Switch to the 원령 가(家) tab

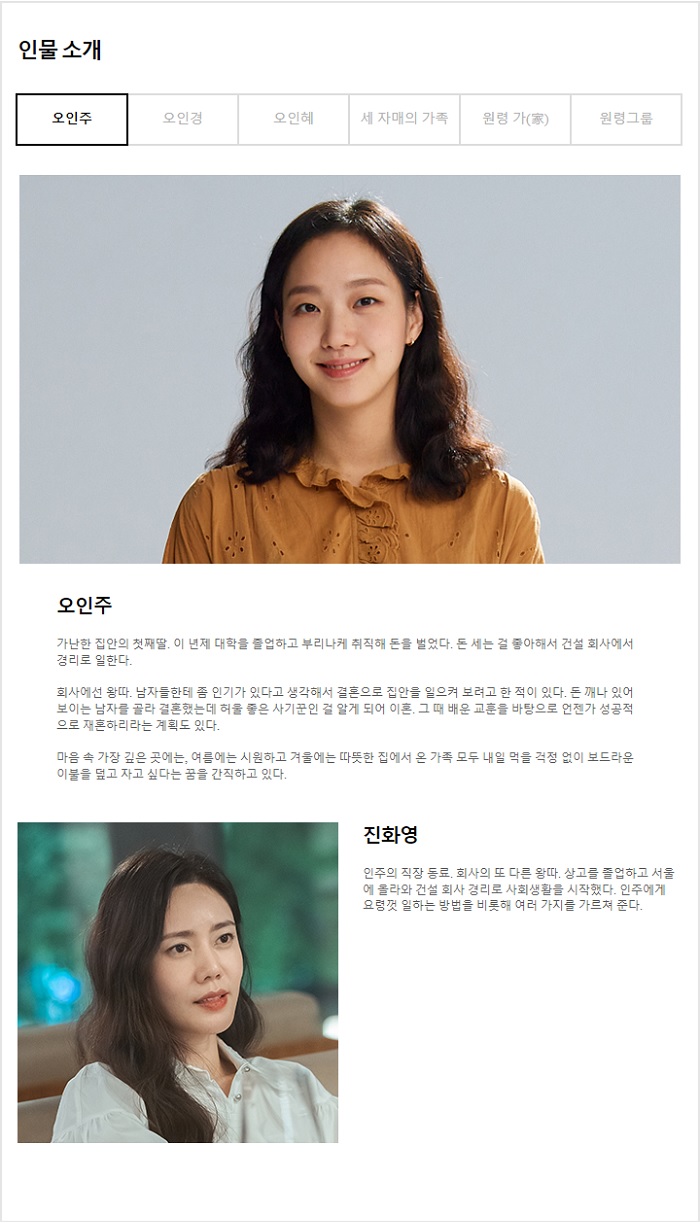pyautogui.click(x=515, y=119)
